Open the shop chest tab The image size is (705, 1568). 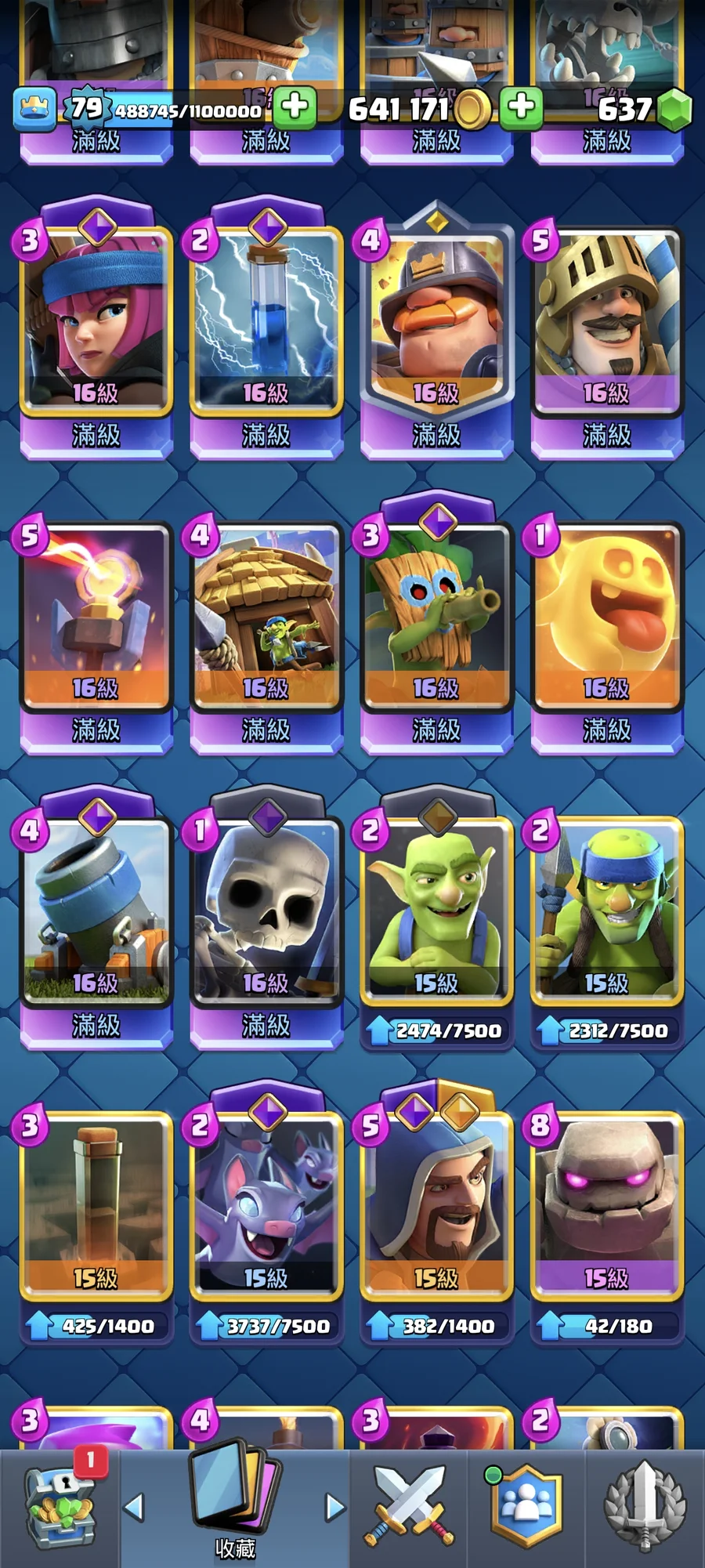[60, 1507]
